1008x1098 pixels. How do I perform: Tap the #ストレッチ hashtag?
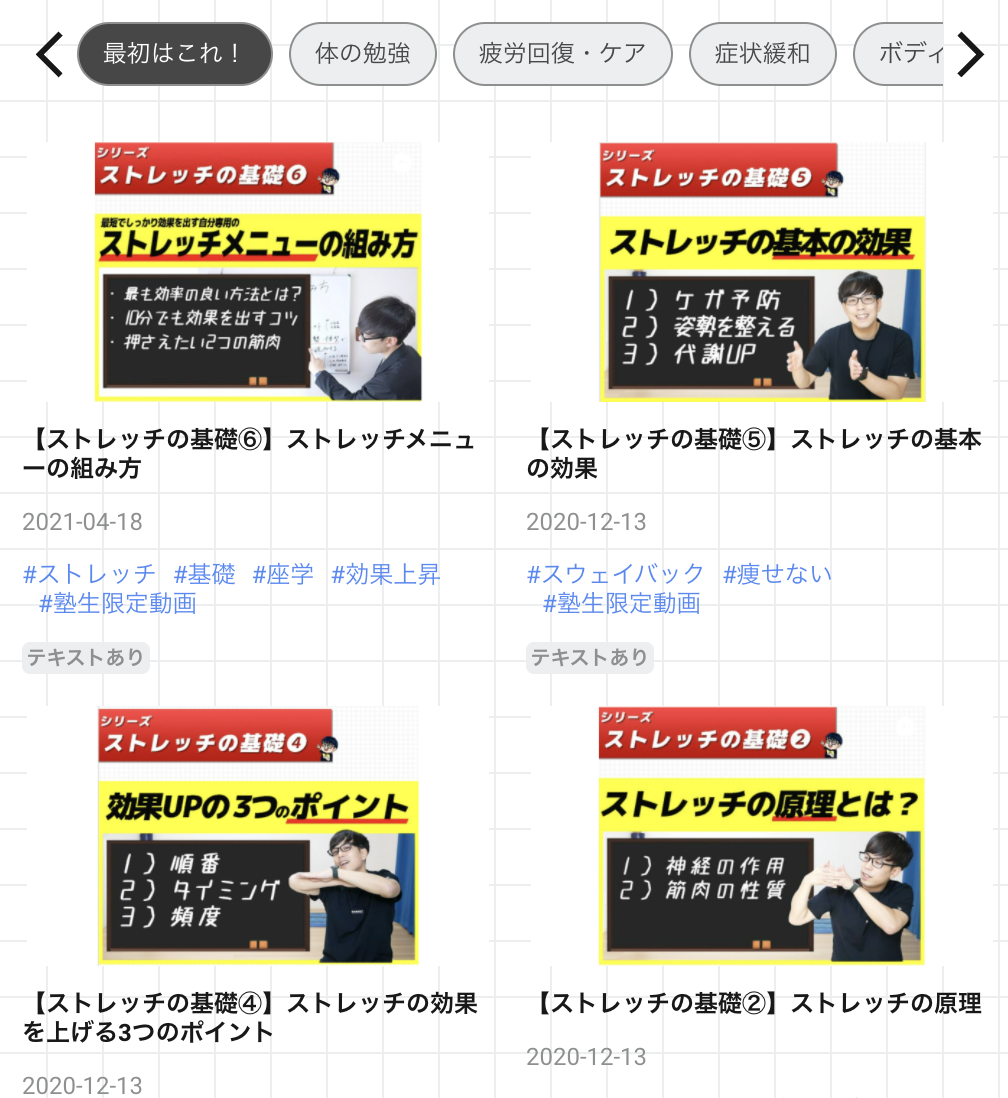pyautogui.click(x=89, y=574)
